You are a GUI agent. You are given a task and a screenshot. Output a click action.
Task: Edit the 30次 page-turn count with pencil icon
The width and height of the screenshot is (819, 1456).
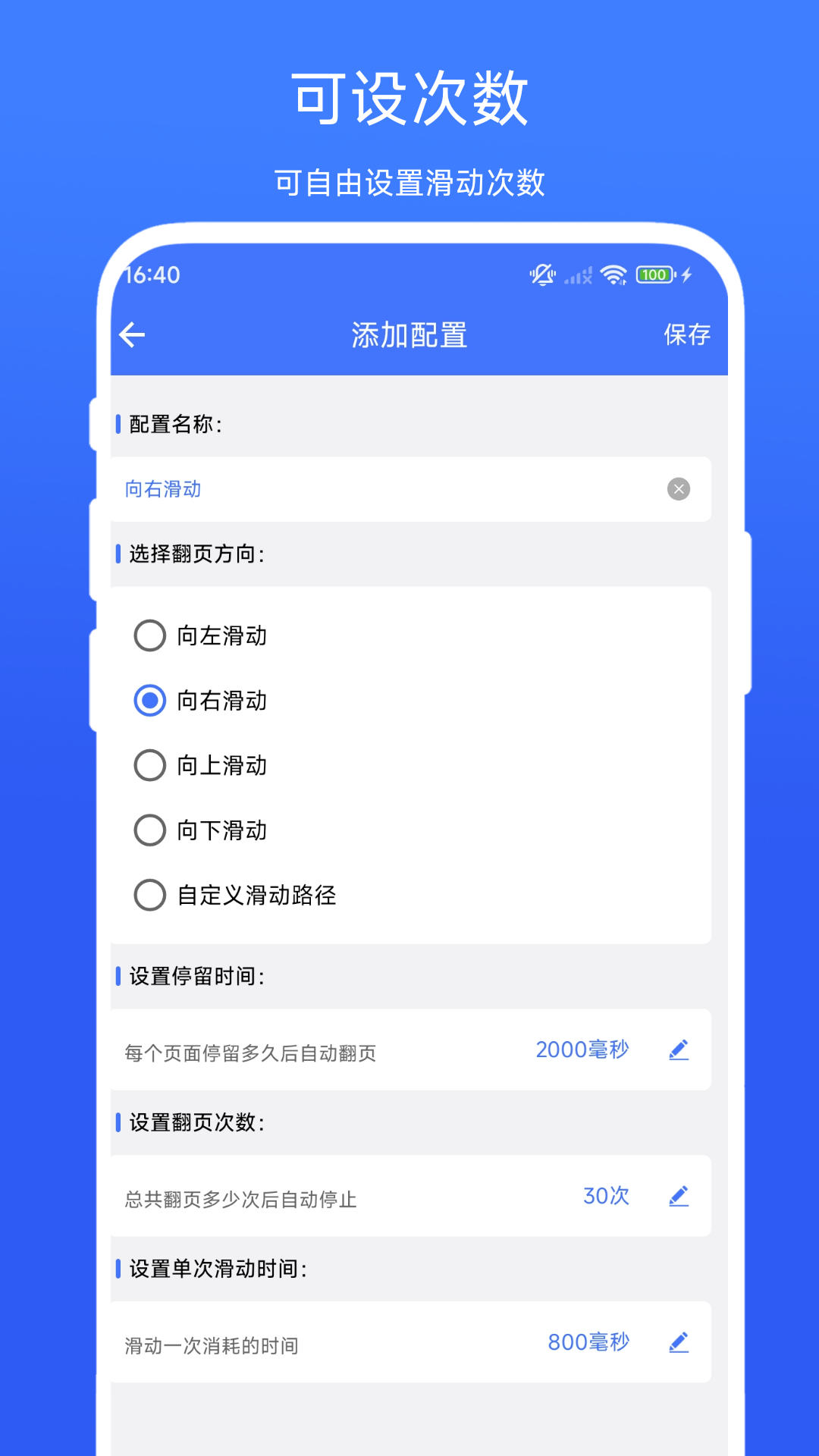tap(680, 1196)
